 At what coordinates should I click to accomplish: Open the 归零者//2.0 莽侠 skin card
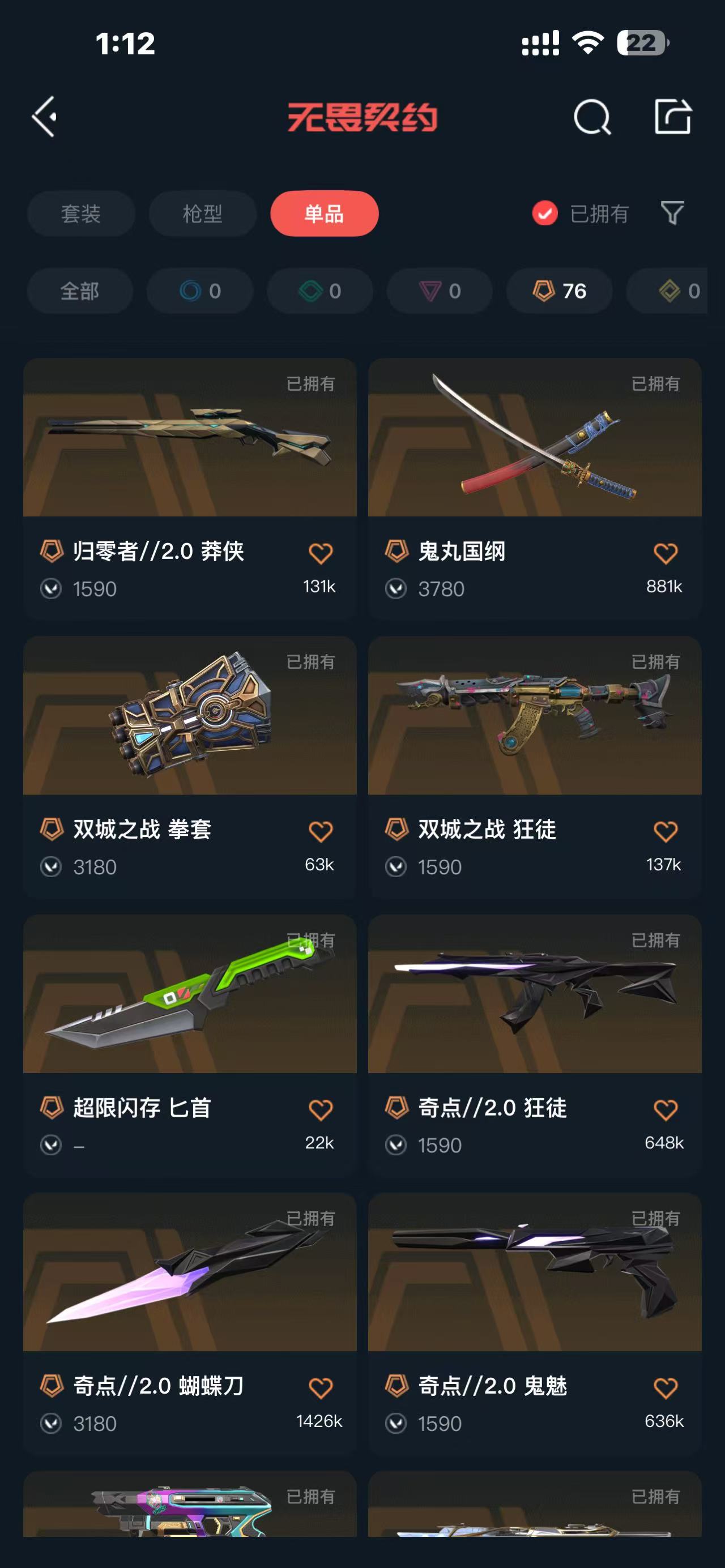[x=189, y=438]
